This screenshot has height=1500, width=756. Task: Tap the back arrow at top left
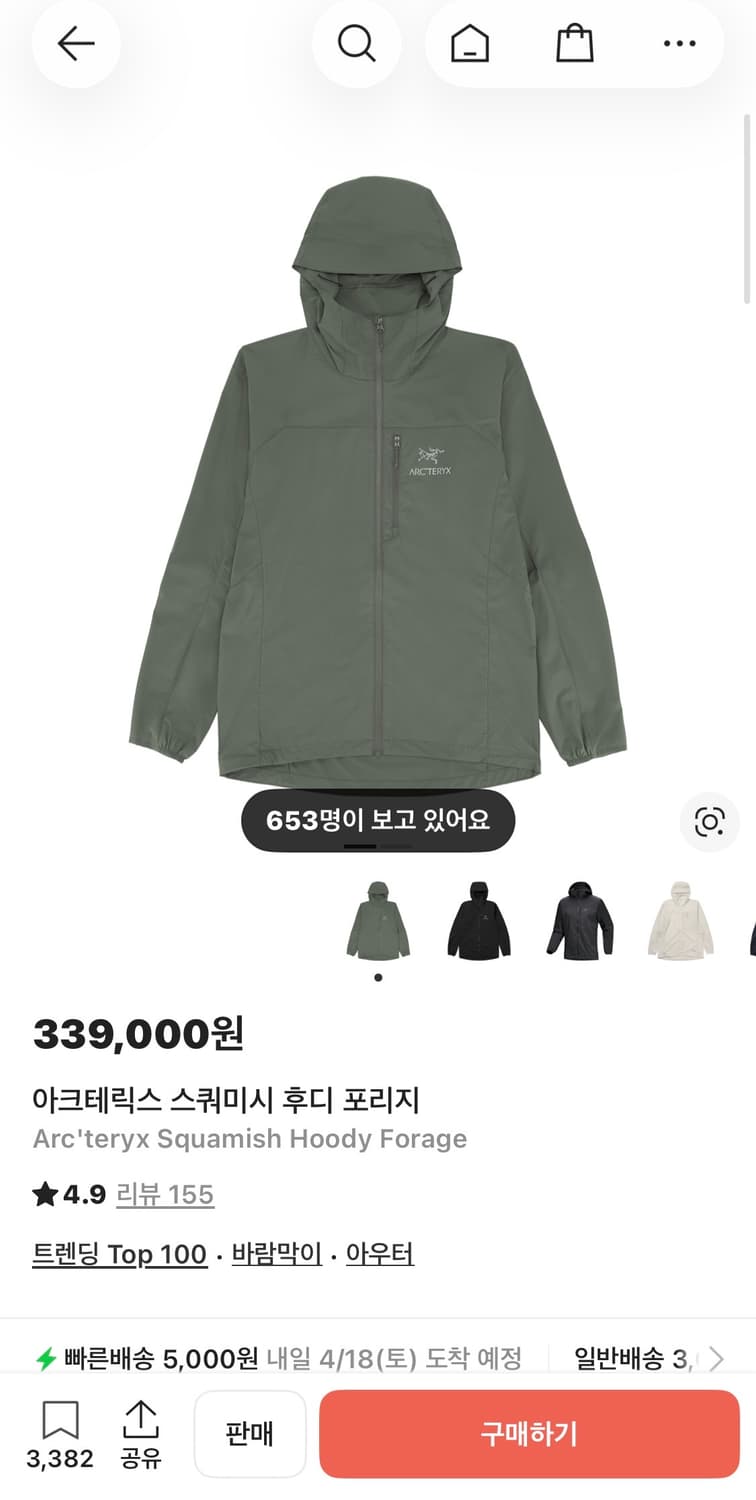tap(76, 43)
